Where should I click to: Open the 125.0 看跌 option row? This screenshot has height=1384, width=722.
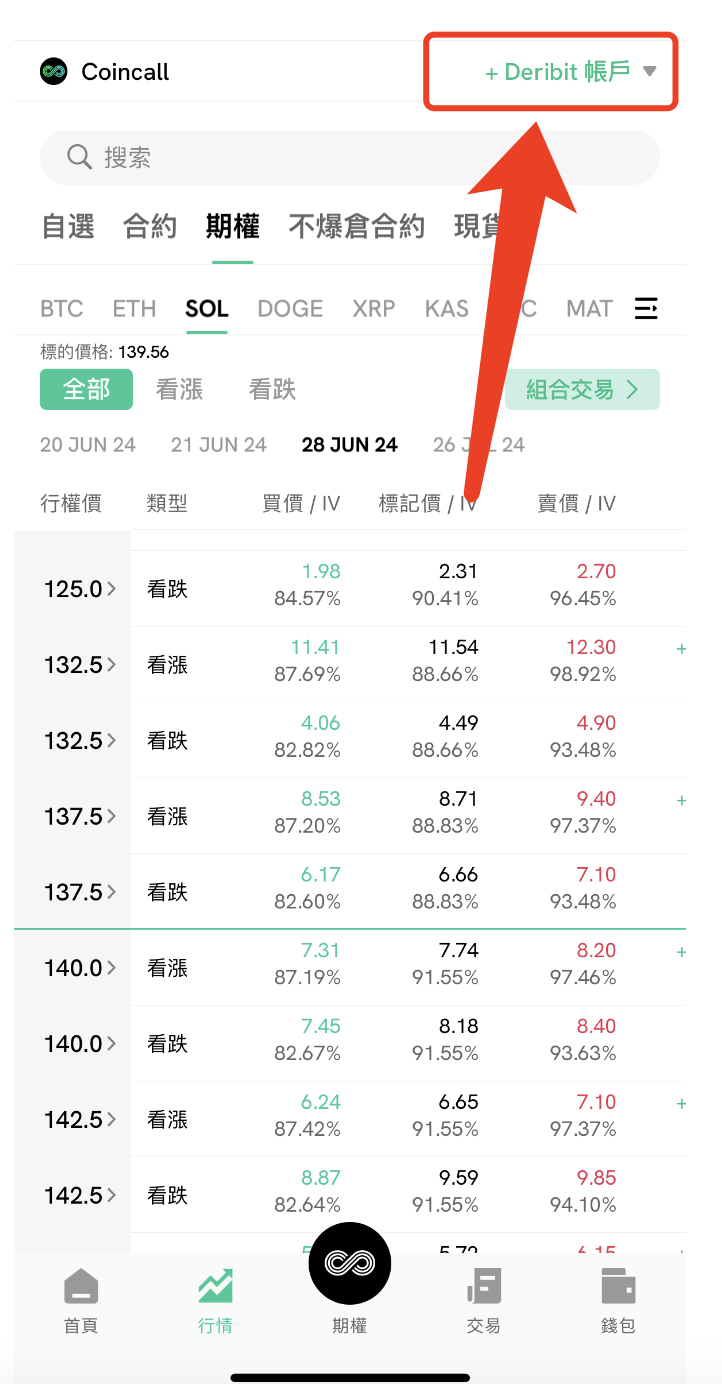(x=350, y=589)
